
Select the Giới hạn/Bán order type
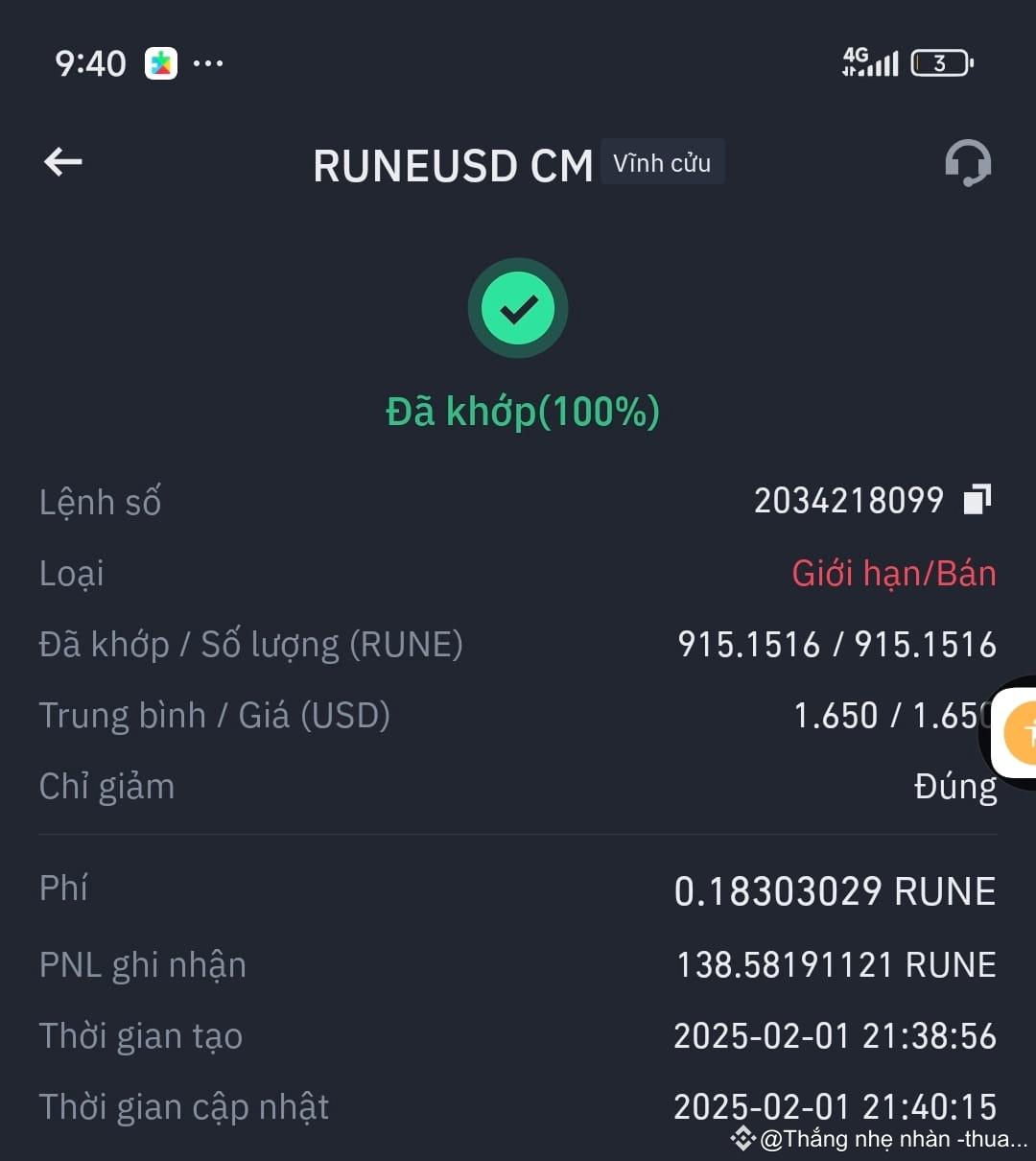pyautogui.click(x=893, y=573)
